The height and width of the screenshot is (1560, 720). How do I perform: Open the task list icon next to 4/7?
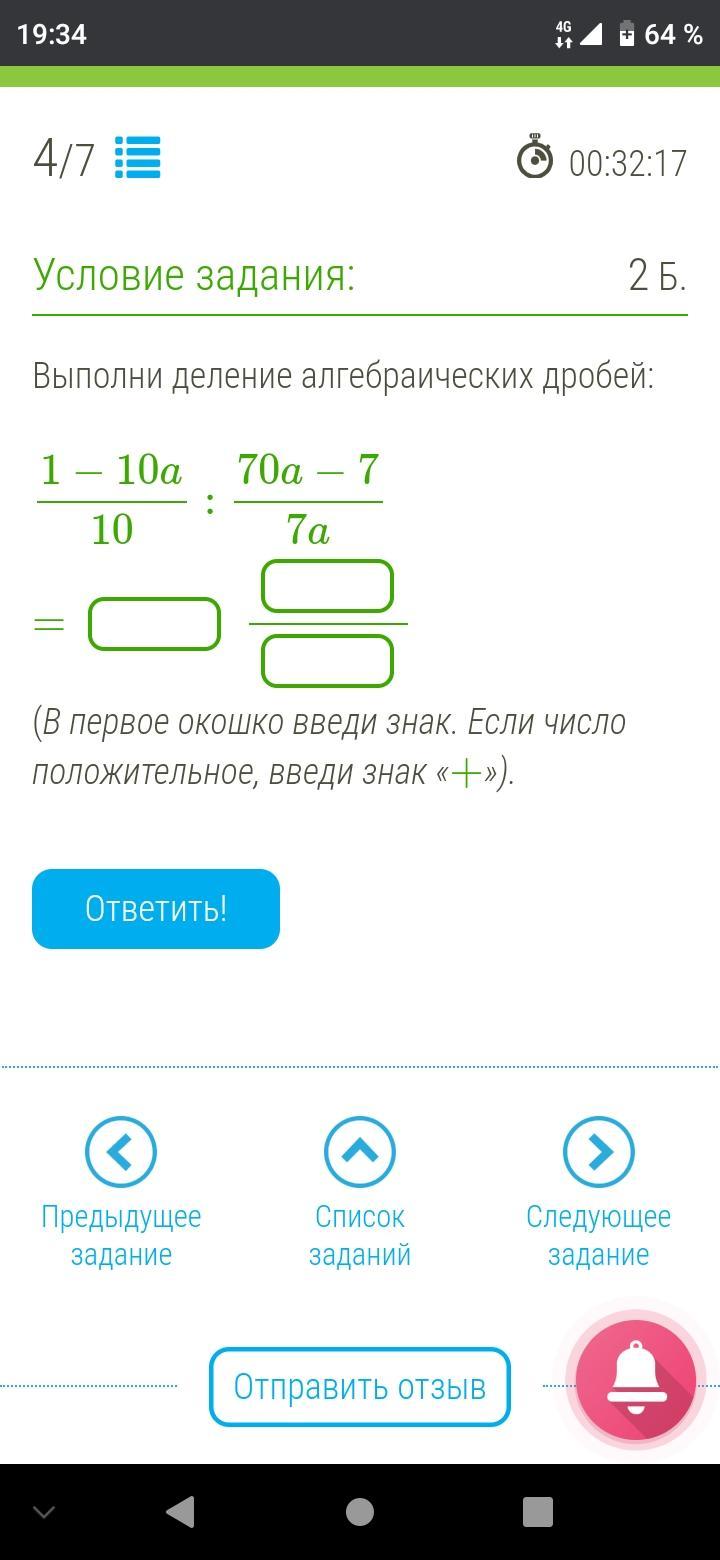[x=138, y=158]
